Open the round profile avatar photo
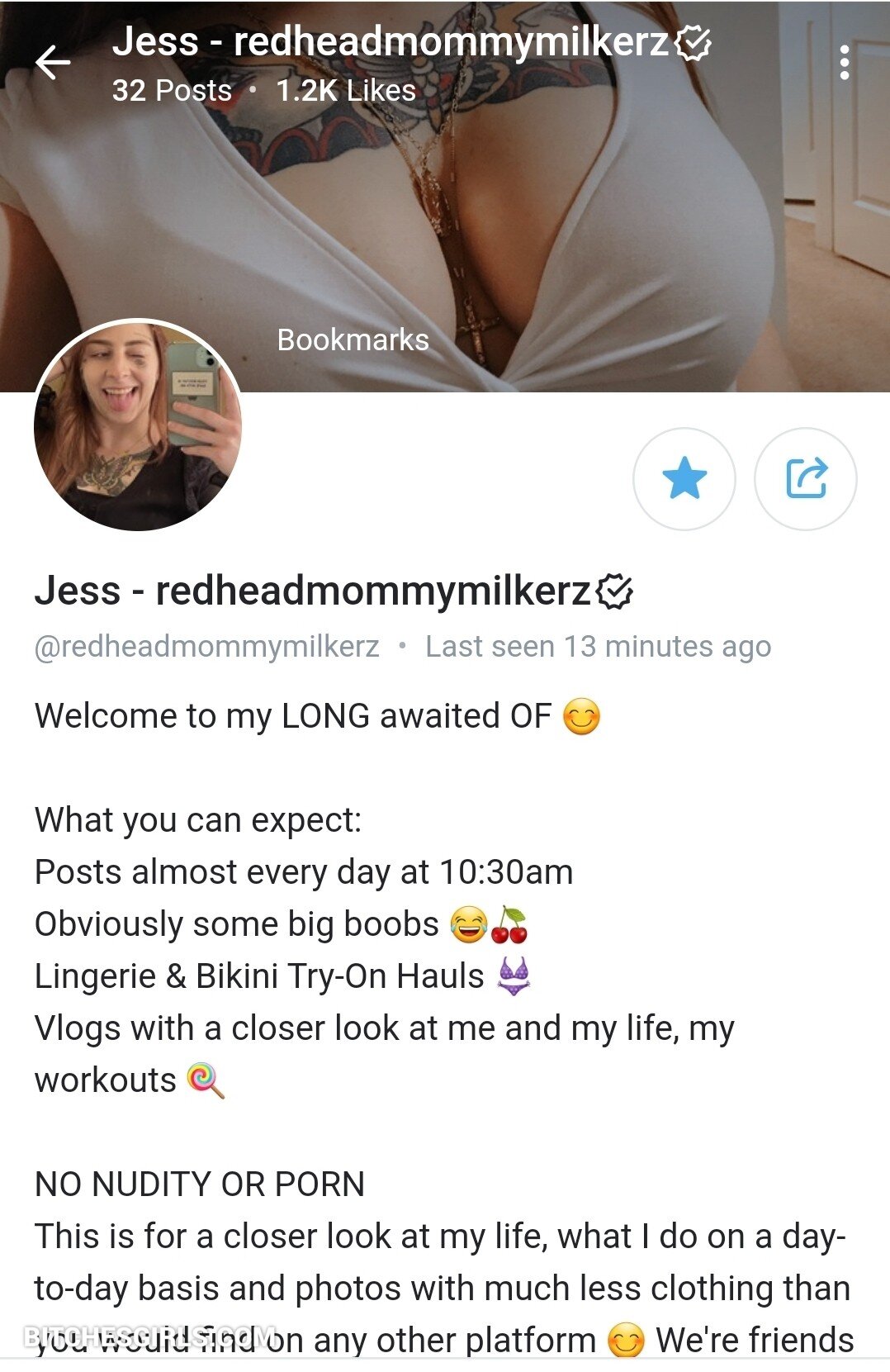The width and height of the screenshot is (890, 1372). tap(138, 425)
